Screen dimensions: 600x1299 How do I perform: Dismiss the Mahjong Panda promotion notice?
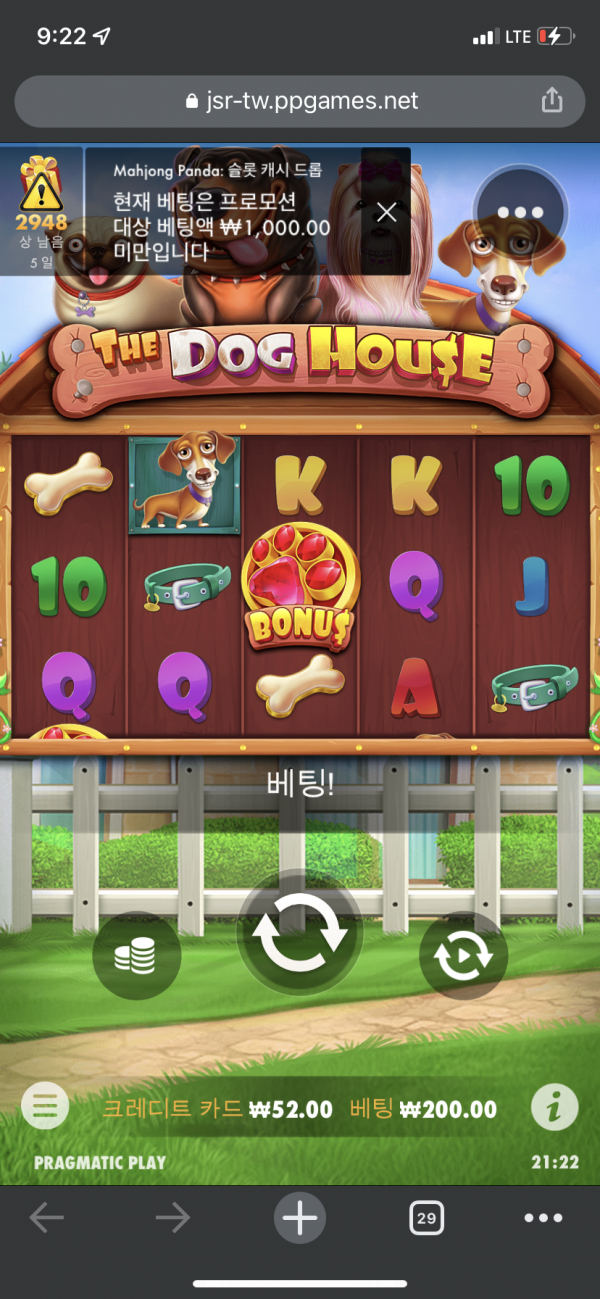tap(386, 212)
